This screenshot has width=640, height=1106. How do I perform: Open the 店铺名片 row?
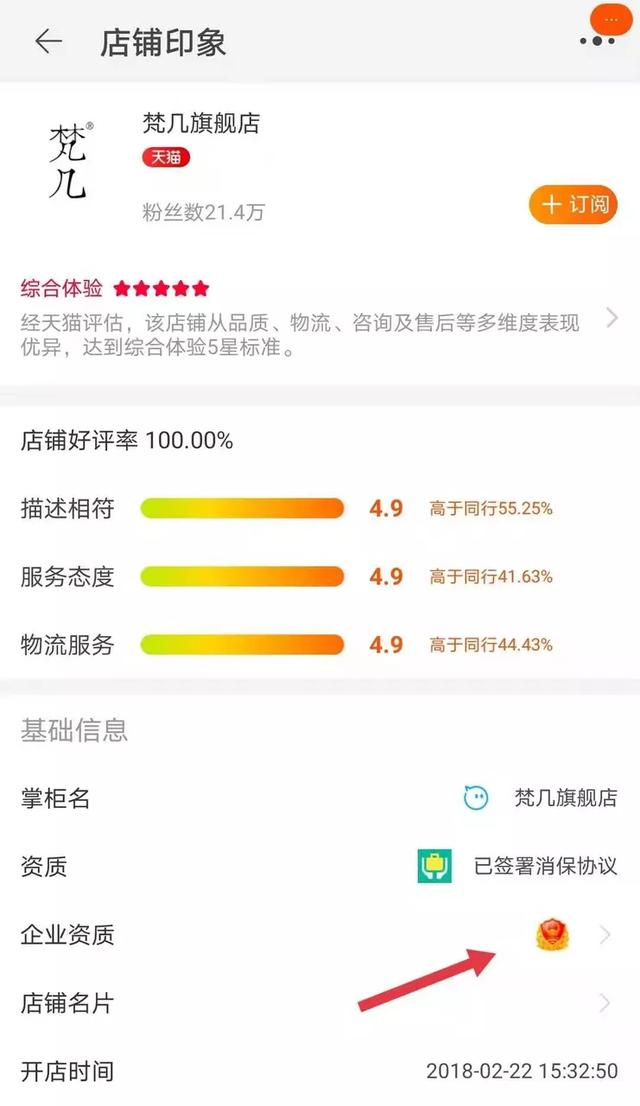click(x=320, y=1003)
